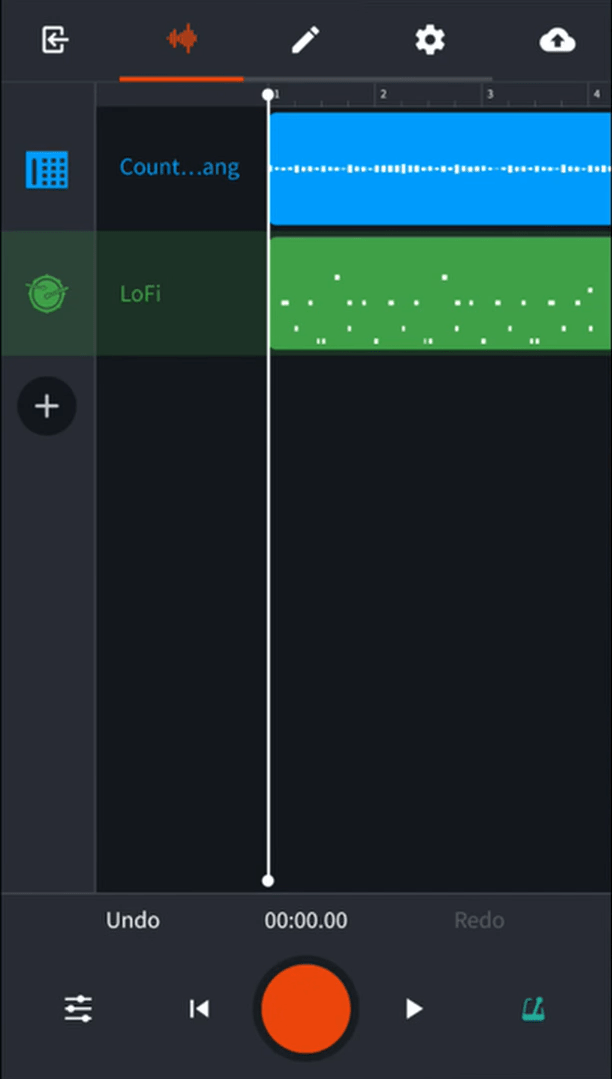Play the project

click(x=414, y=1009)
